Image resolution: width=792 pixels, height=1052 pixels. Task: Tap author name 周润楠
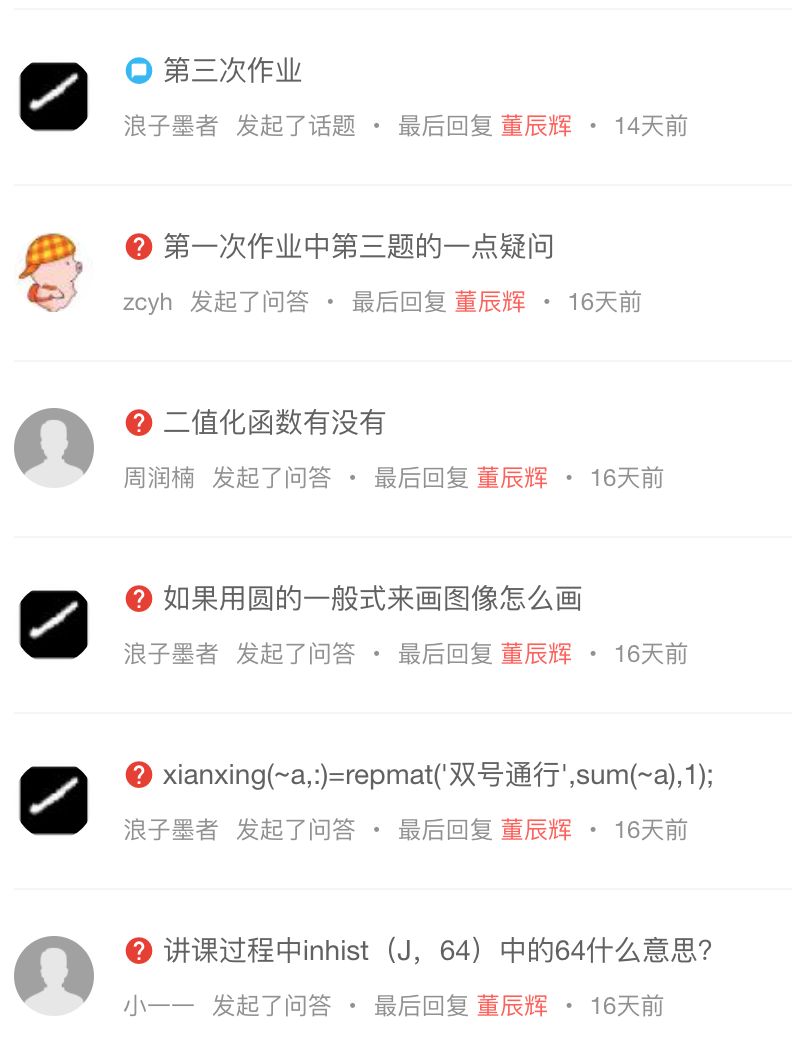(x=159, y=478)
